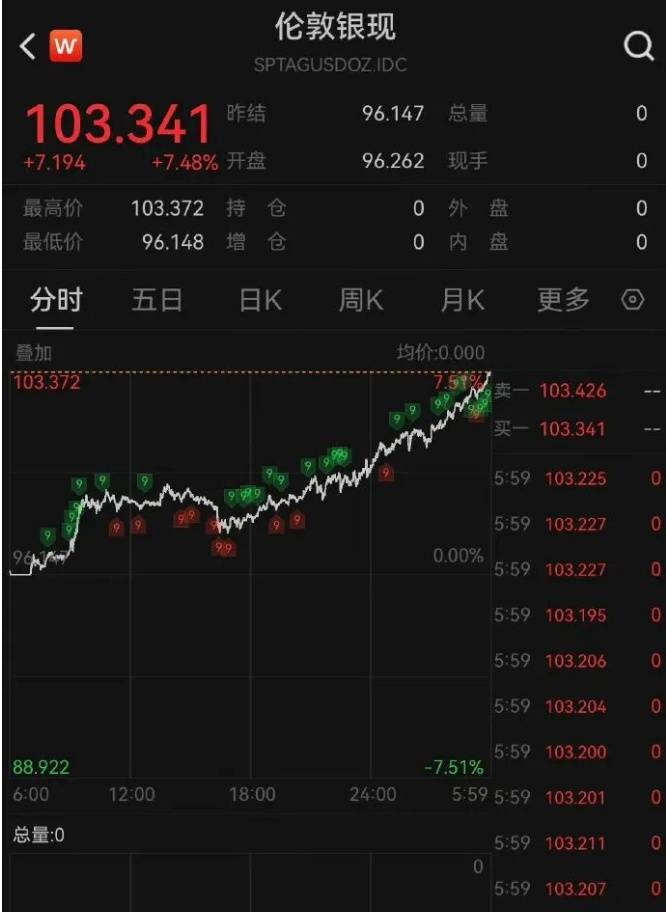Tap the orange W badge icon
The height and width of the screenshot is (912, 666).
[66, 46]
